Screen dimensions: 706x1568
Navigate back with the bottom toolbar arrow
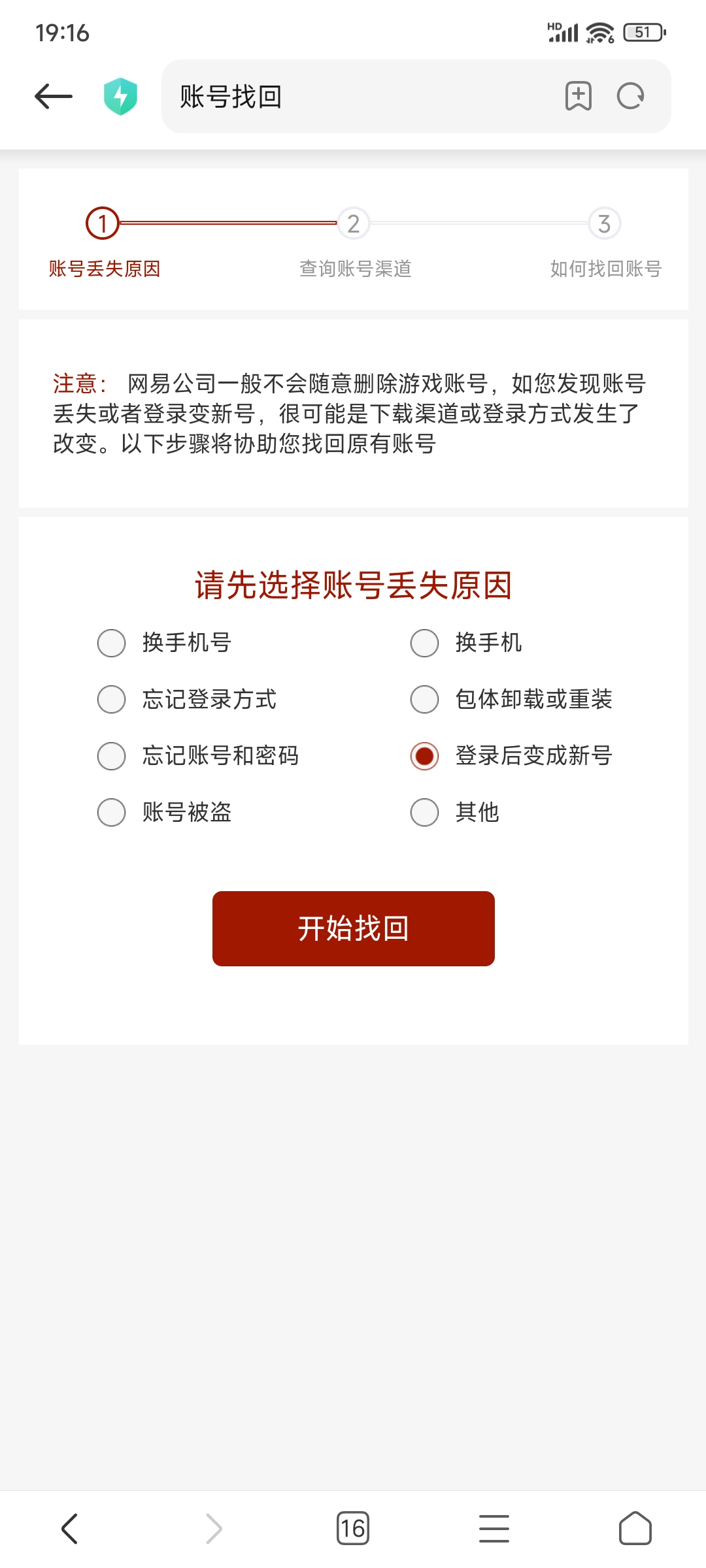[x=70, y=1529]
